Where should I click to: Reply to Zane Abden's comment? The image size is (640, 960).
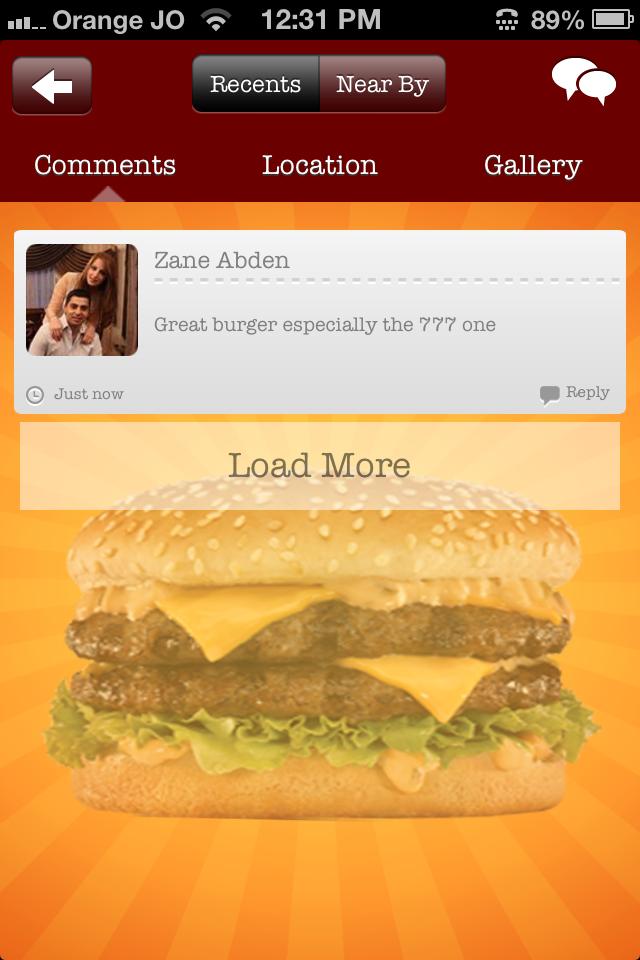coord(575,393)
